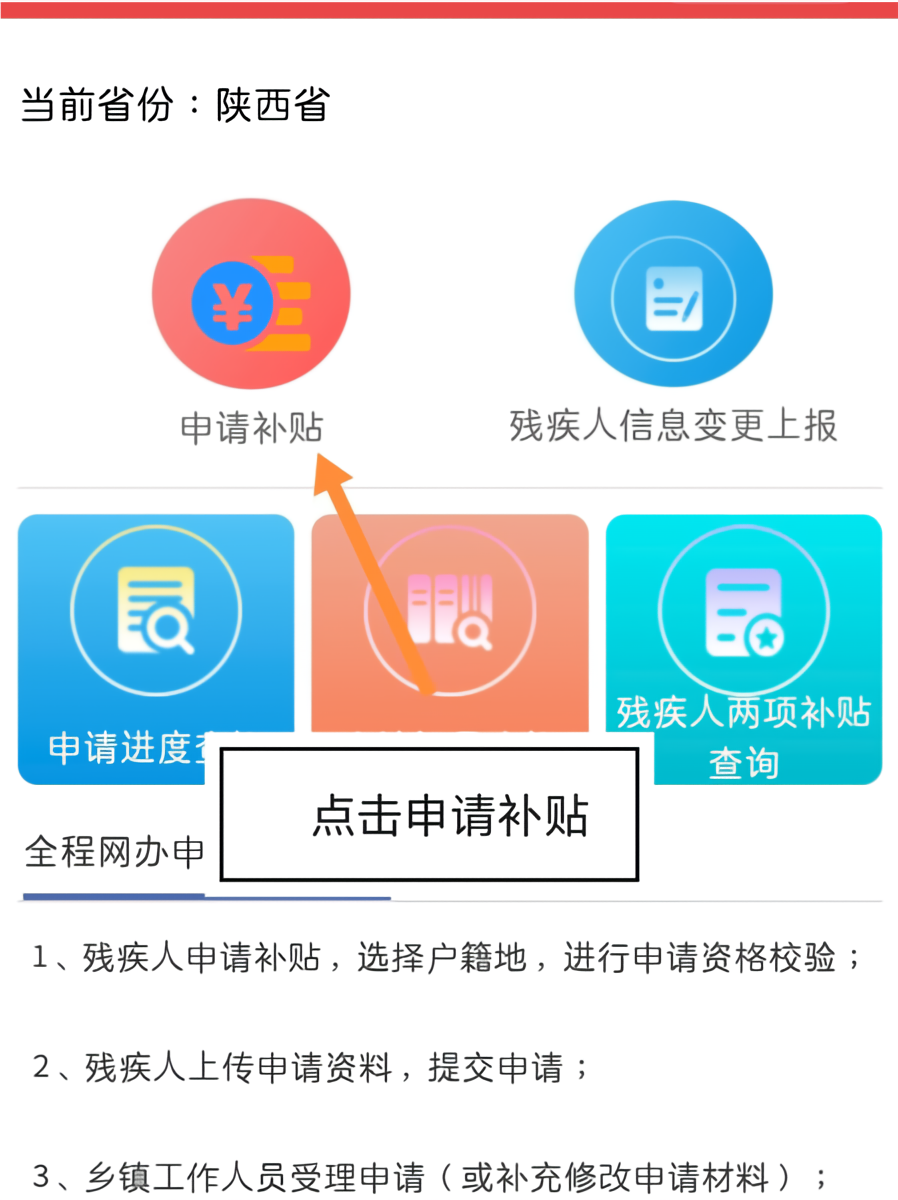Click the book-search icon on the orange tile
Screen dimensions: 898x1200
(x=450, y=608)
